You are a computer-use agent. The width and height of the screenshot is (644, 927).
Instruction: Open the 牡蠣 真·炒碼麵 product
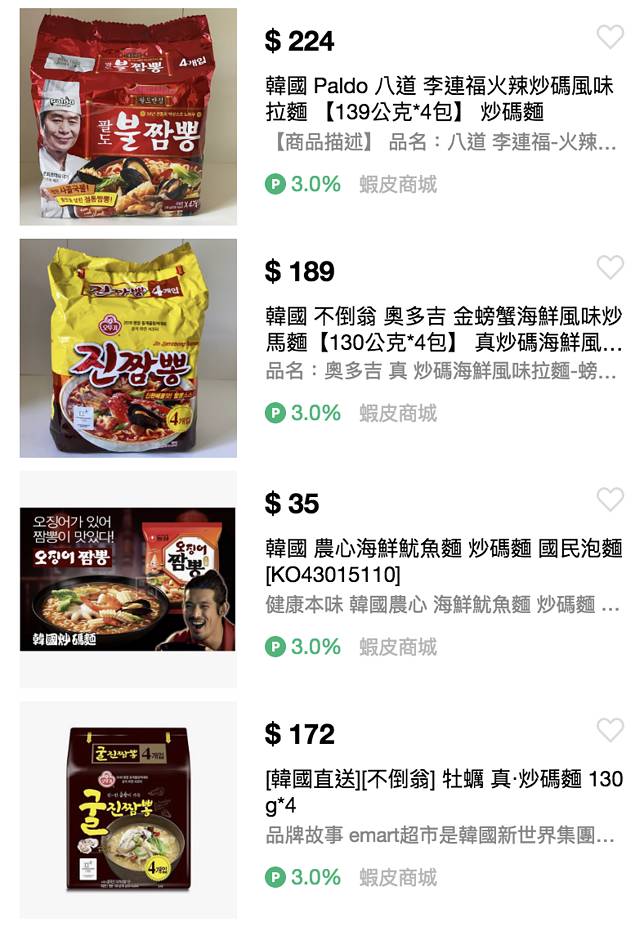click(x=443, y=791)
